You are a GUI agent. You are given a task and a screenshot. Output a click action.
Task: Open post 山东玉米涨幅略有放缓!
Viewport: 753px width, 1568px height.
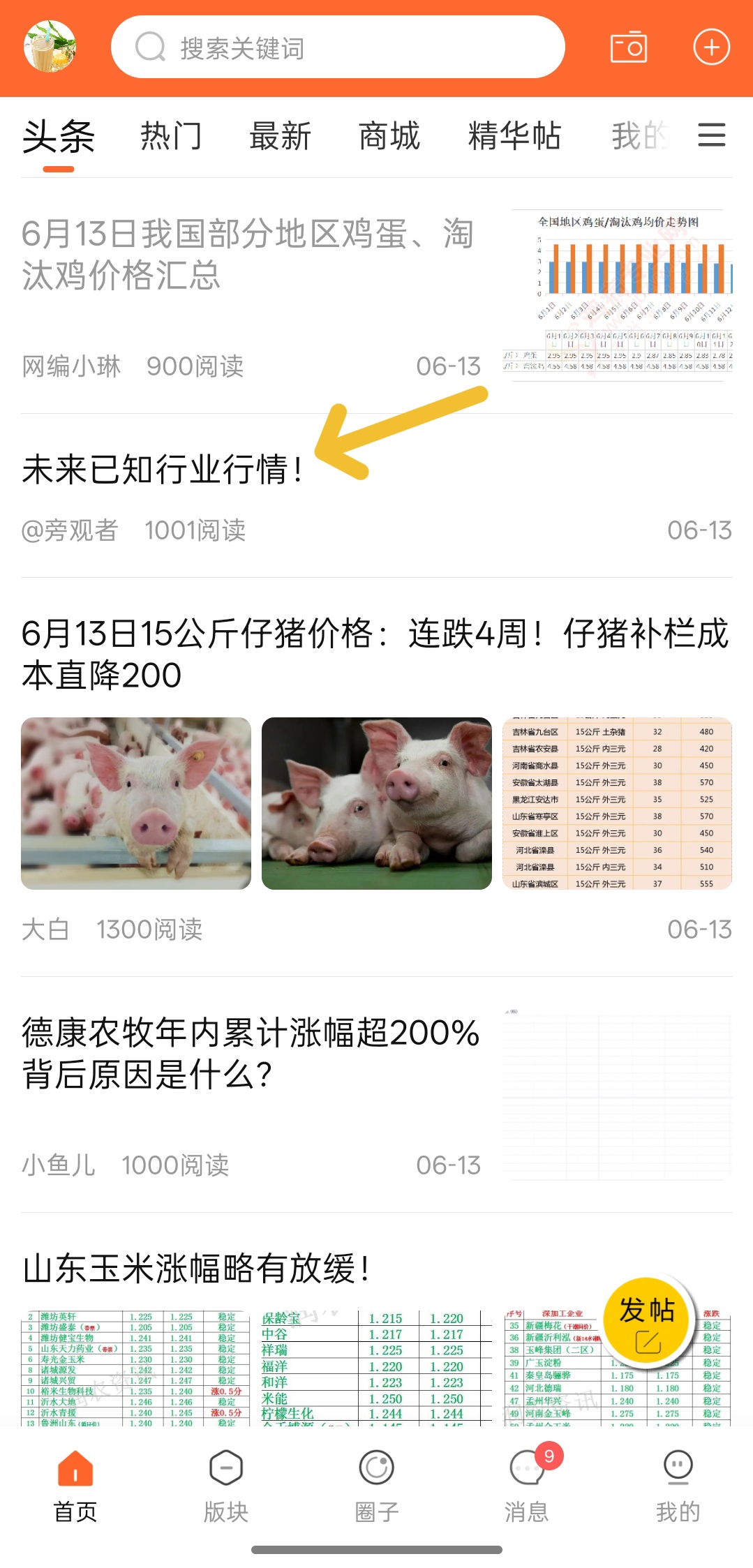click(197, 1269)
